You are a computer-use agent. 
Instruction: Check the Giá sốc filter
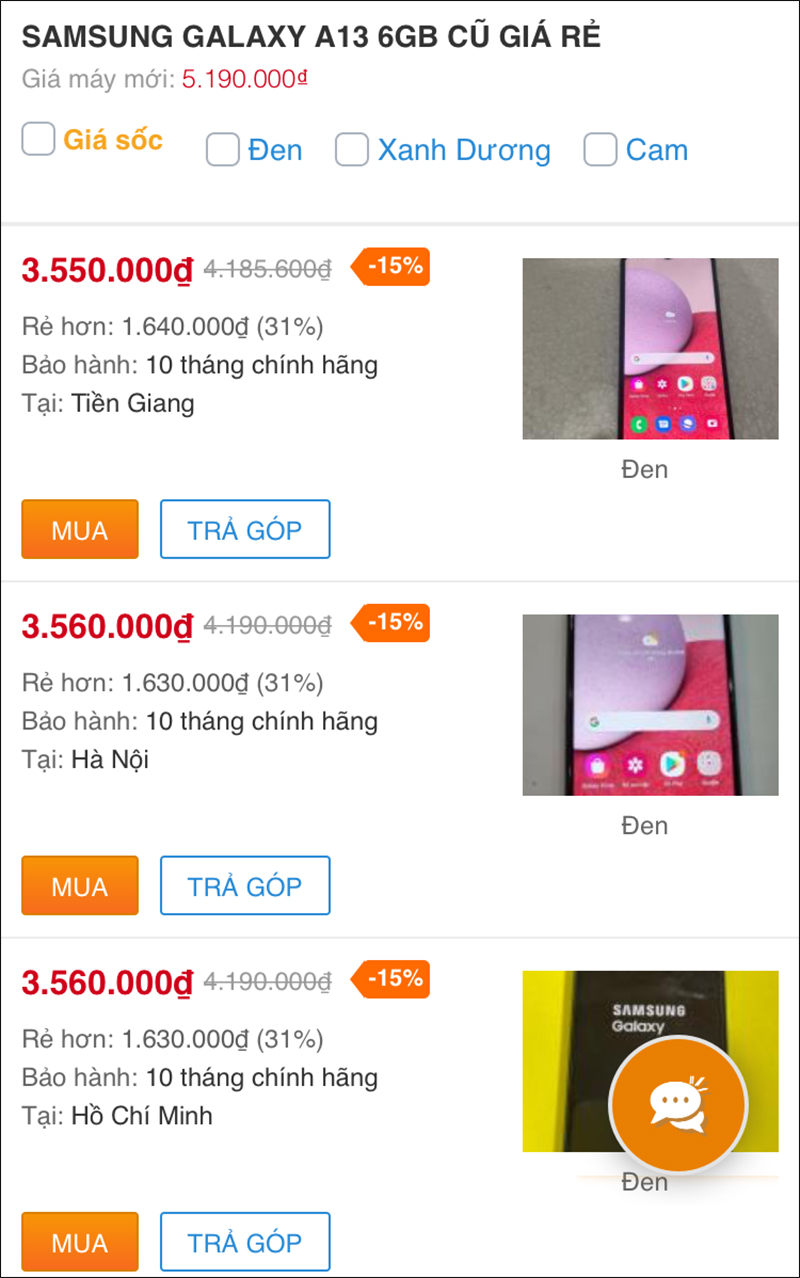(x=38, y=140)
